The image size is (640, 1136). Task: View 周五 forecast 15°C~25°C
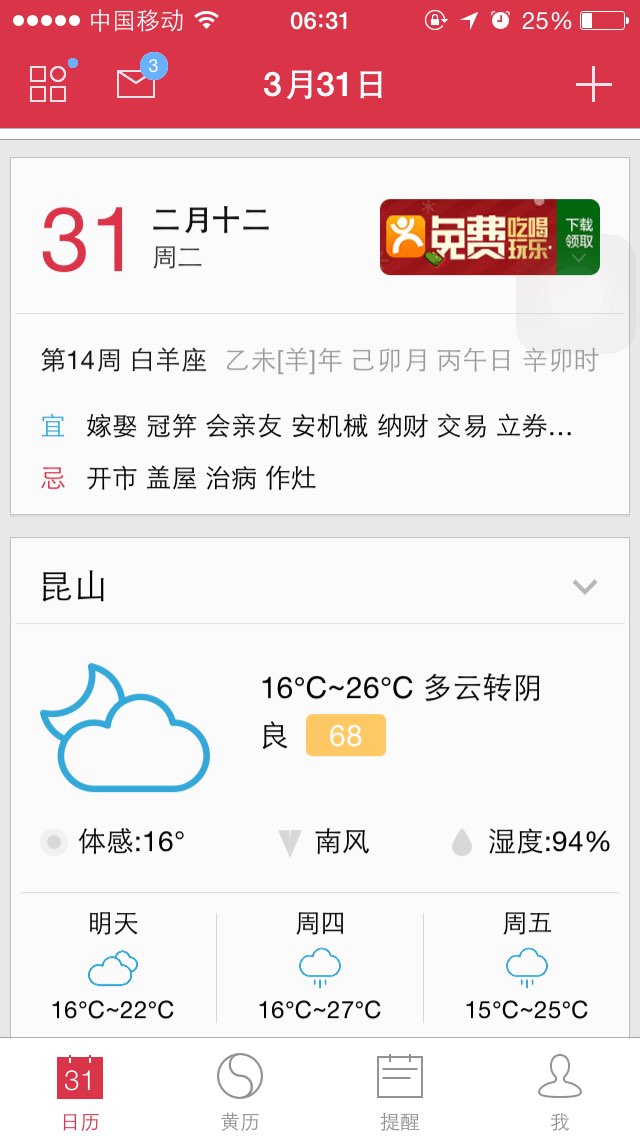coord(527,966)
